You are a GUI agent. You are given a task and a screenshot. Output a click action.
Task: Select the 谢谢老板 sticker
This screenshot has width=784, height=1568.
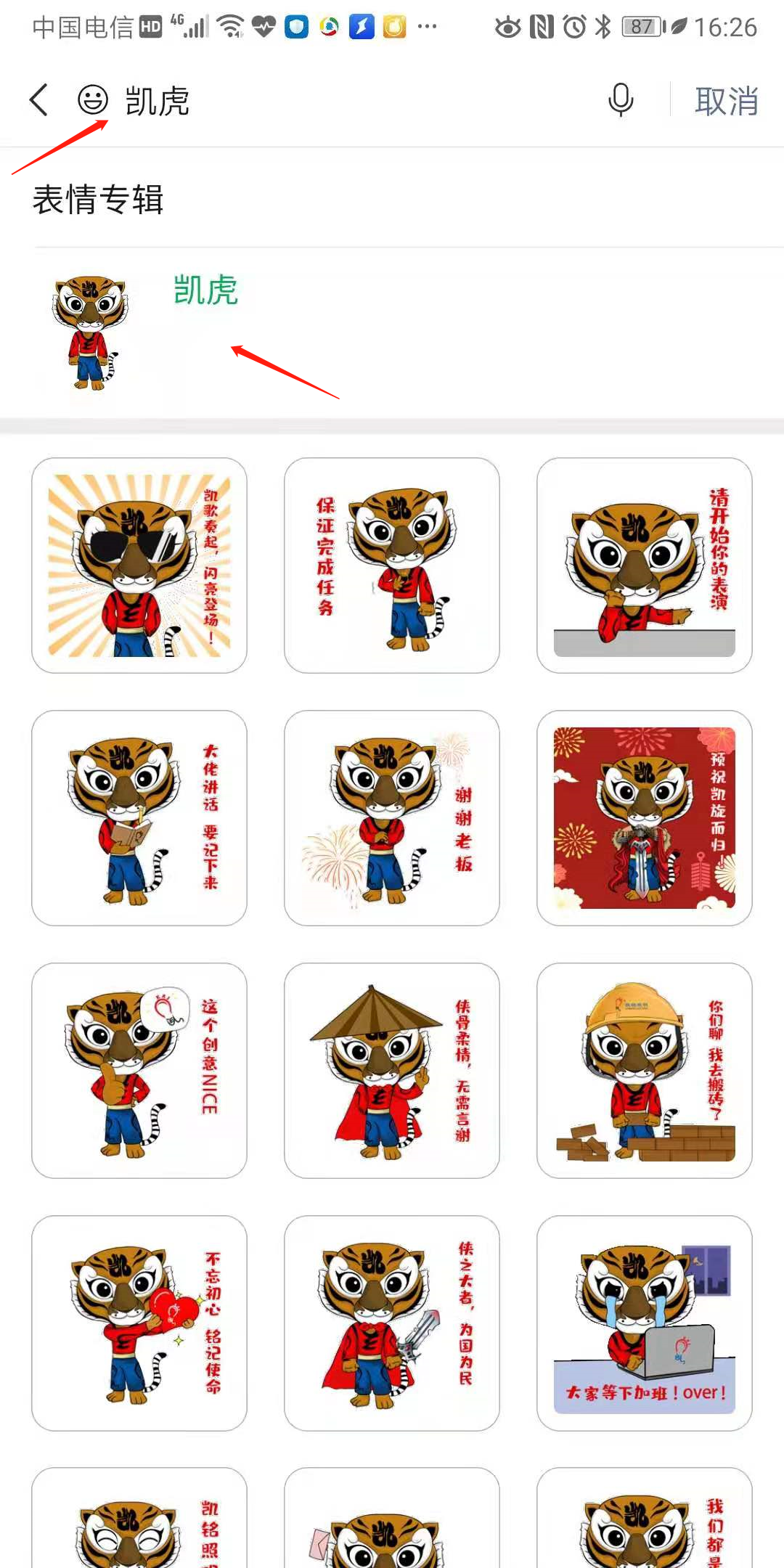(392, 818)
